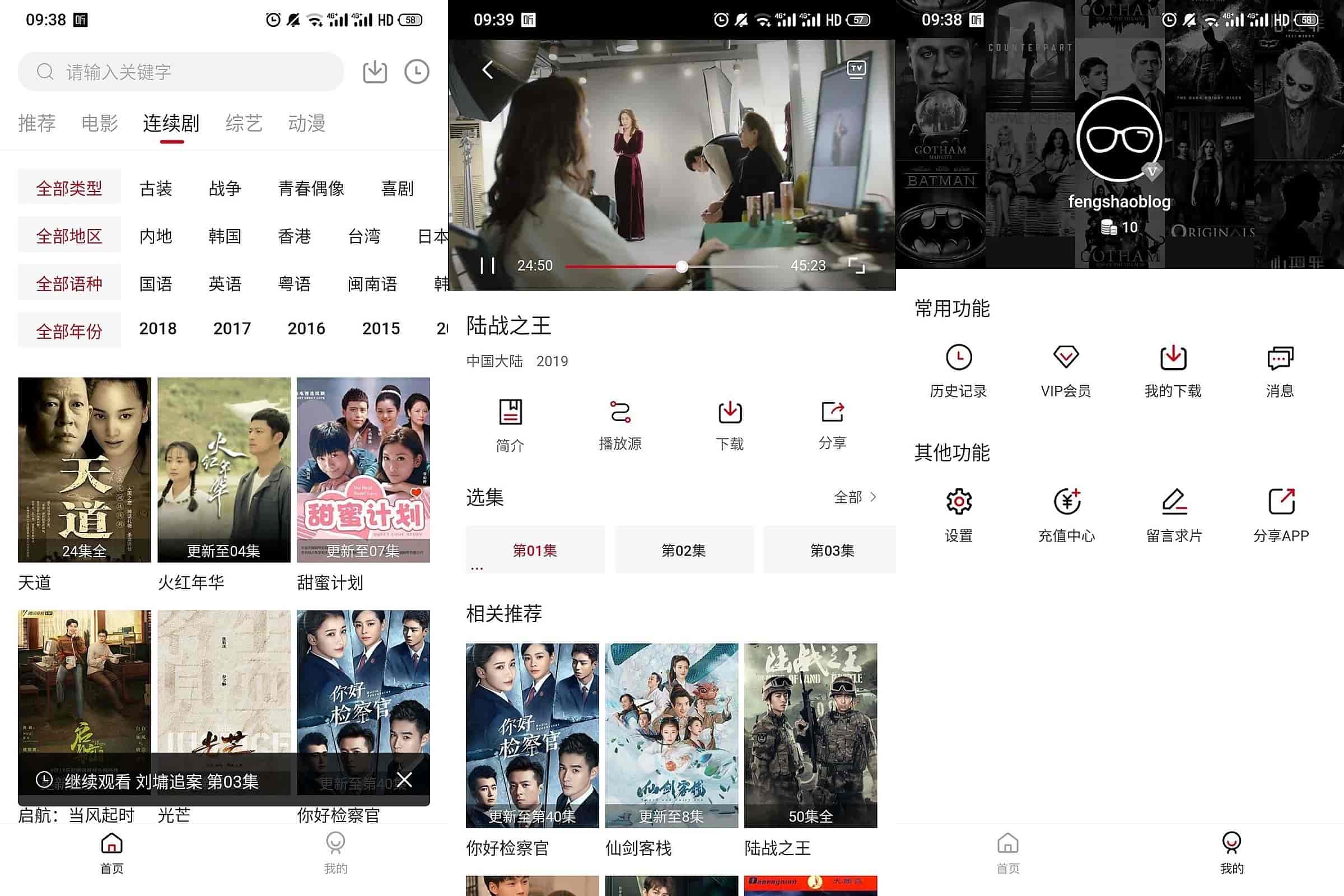
Task: Cast the video to TV
Action: click(x=856, y=69)
